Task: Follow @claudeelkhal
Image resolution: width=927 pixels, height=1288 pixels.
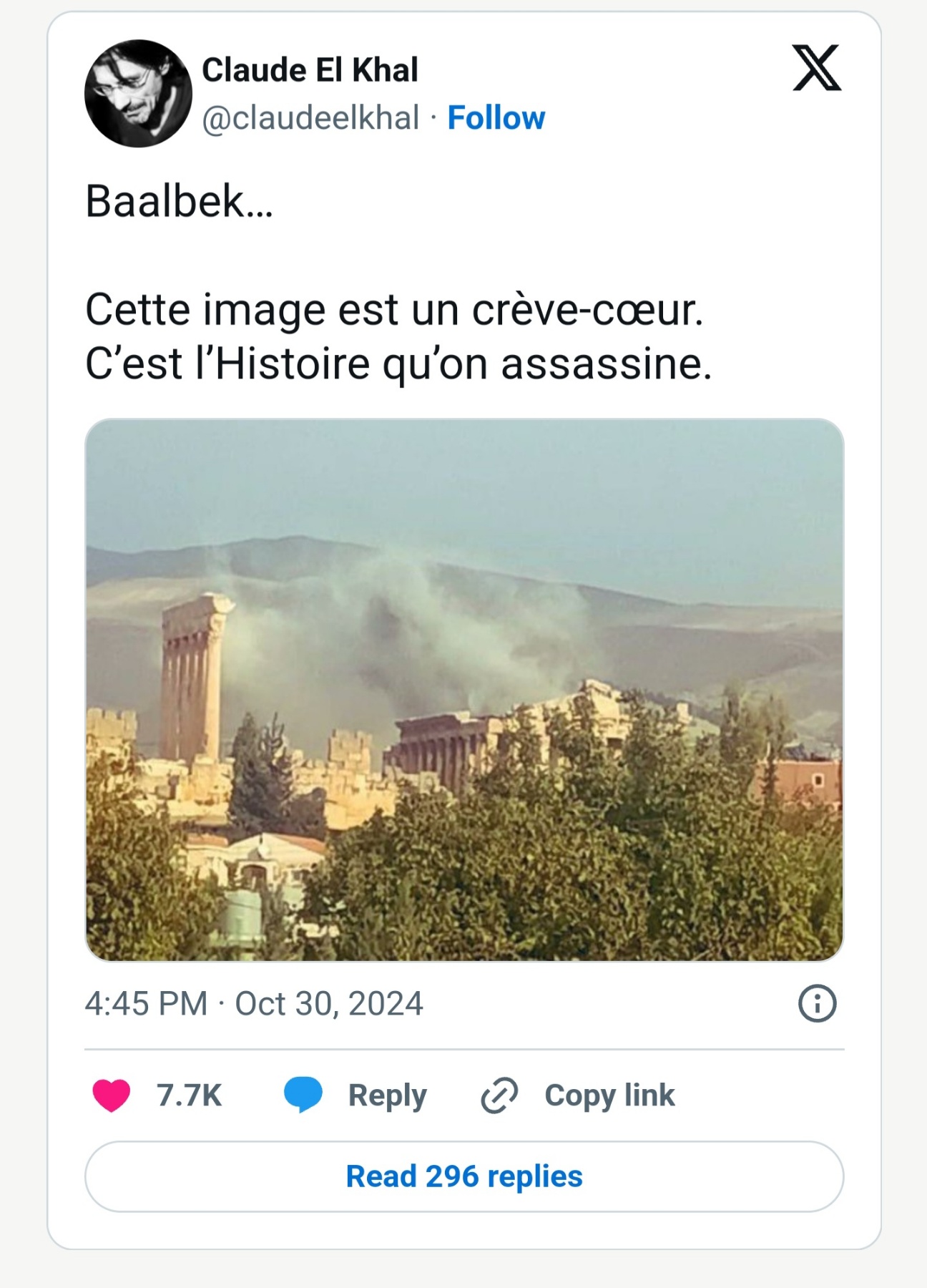Action: [x=496, y=118]
